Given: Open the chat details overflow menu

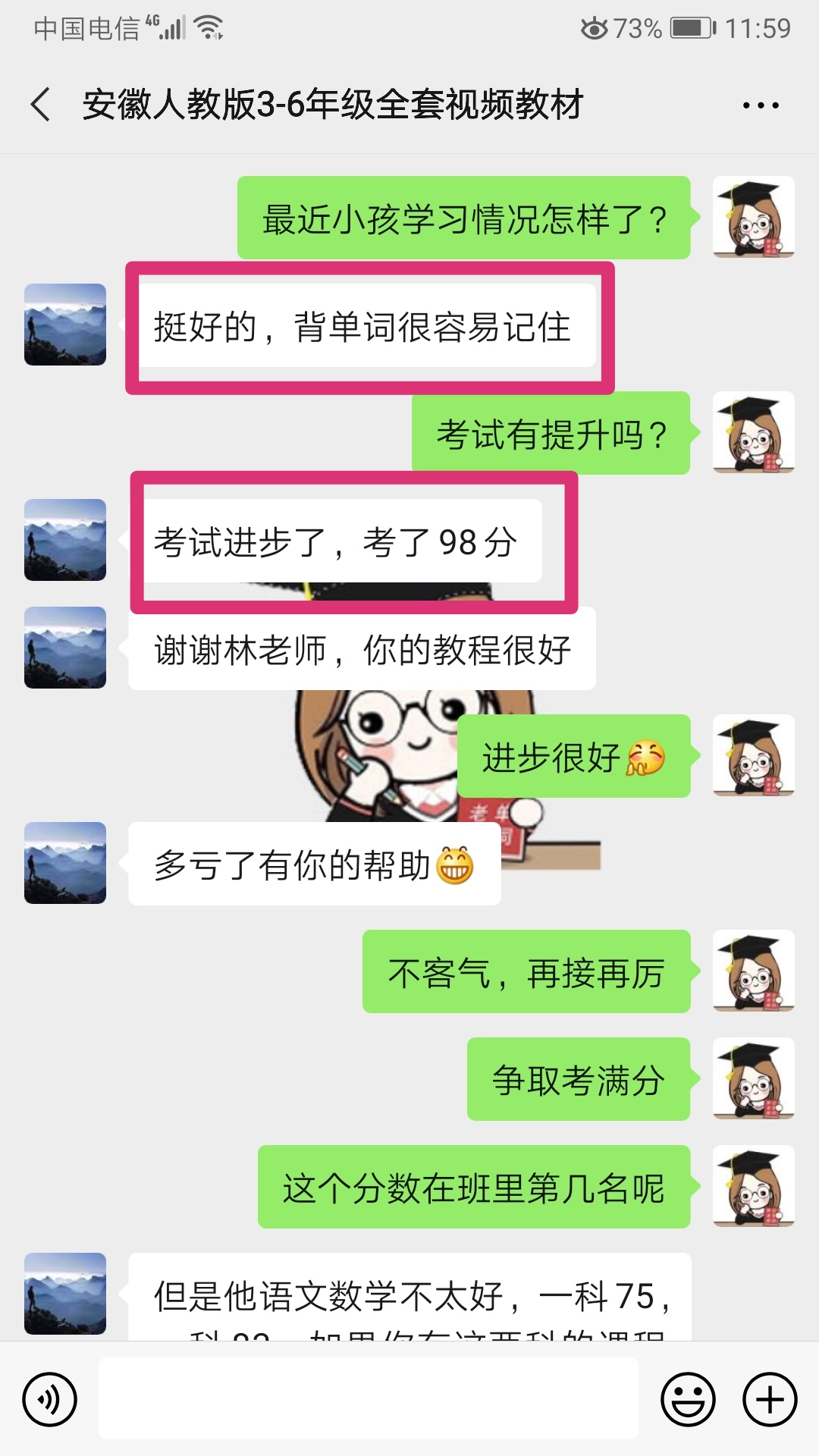Looking at the screenshot, I should coord(761,105).
